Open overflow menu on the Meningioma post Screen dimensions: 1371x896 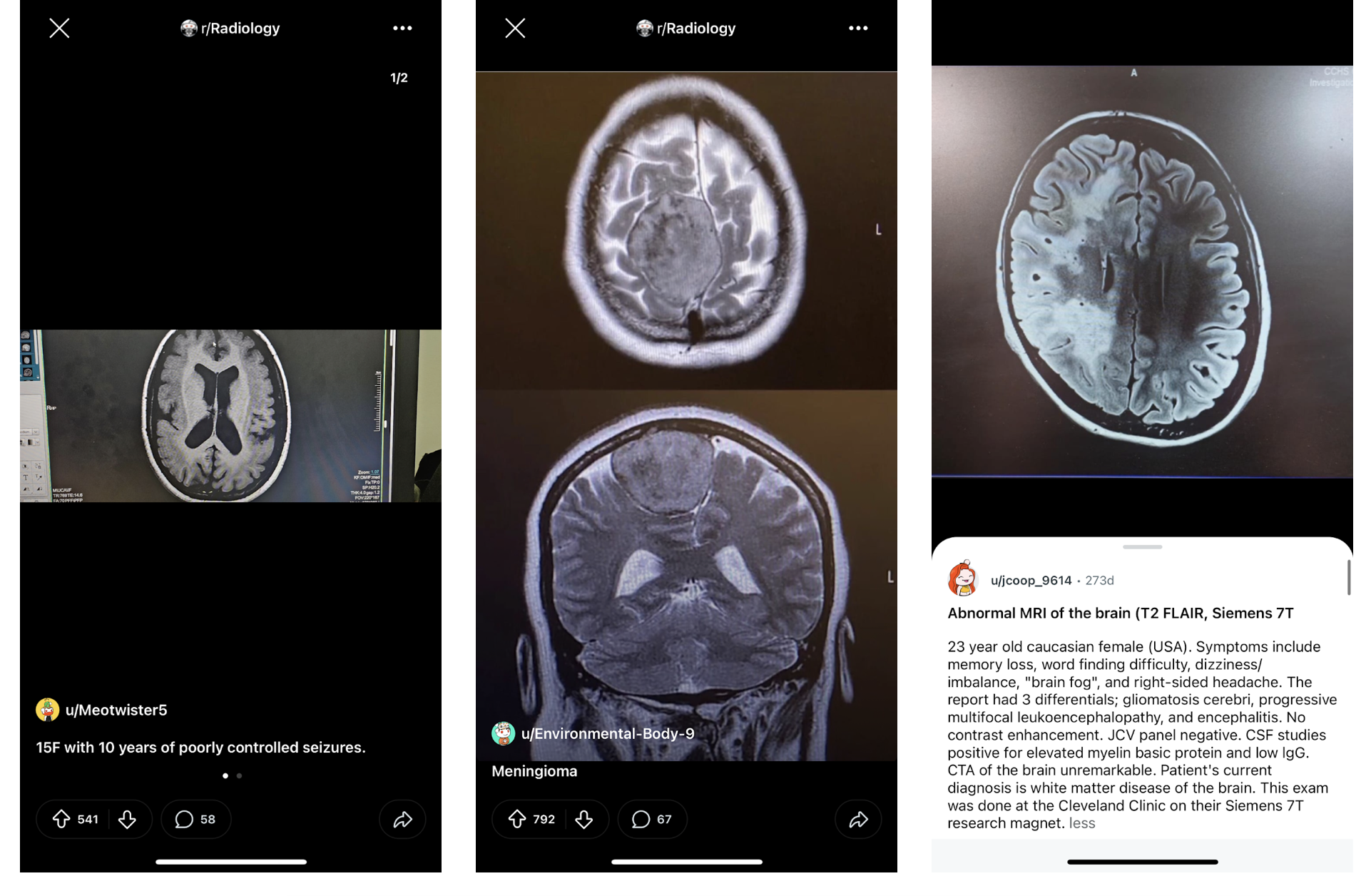click(x=858, y=29)
